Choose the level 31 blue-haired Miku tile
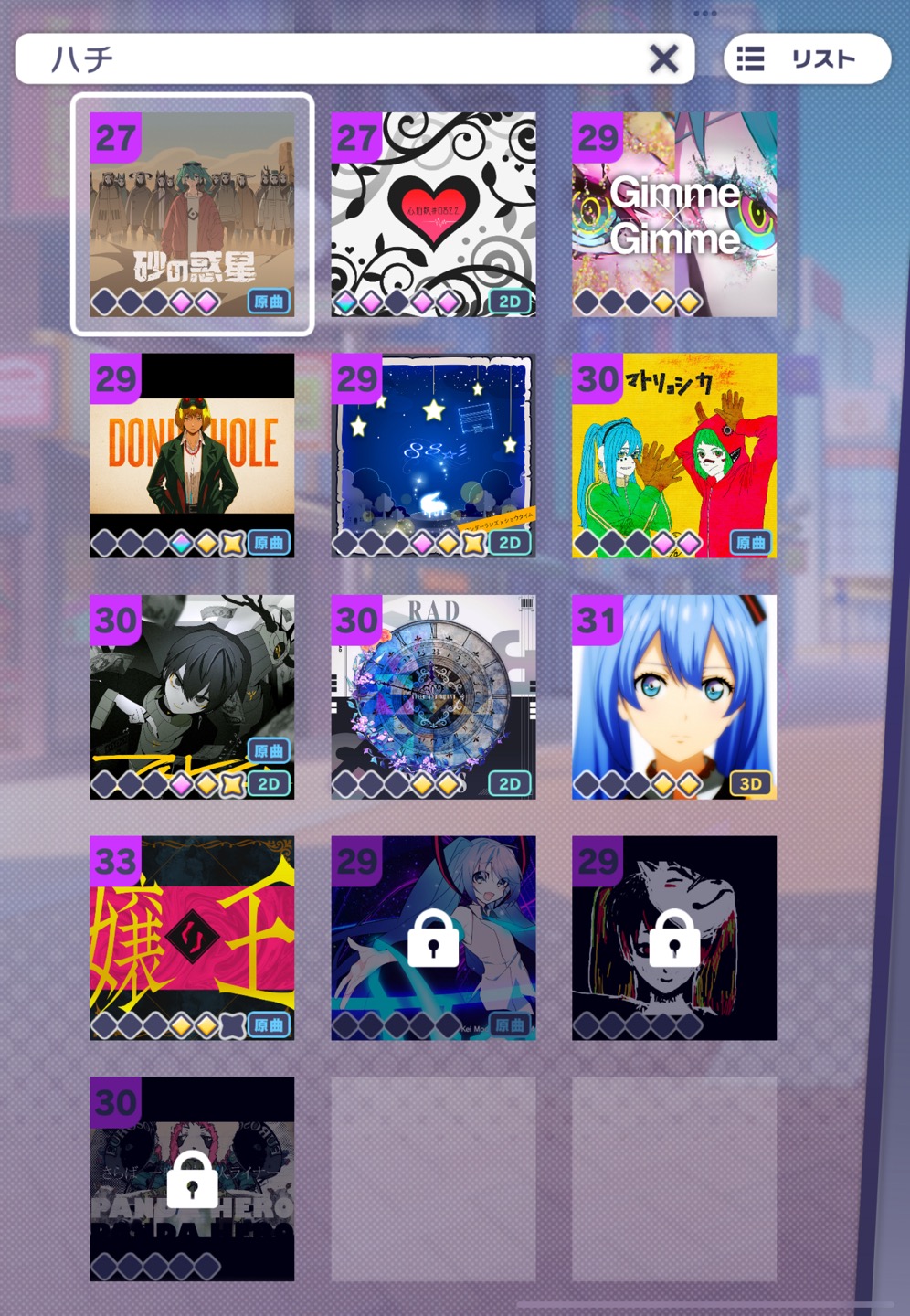Viewport: 910px width, 1316px height. tap(674, 696)
